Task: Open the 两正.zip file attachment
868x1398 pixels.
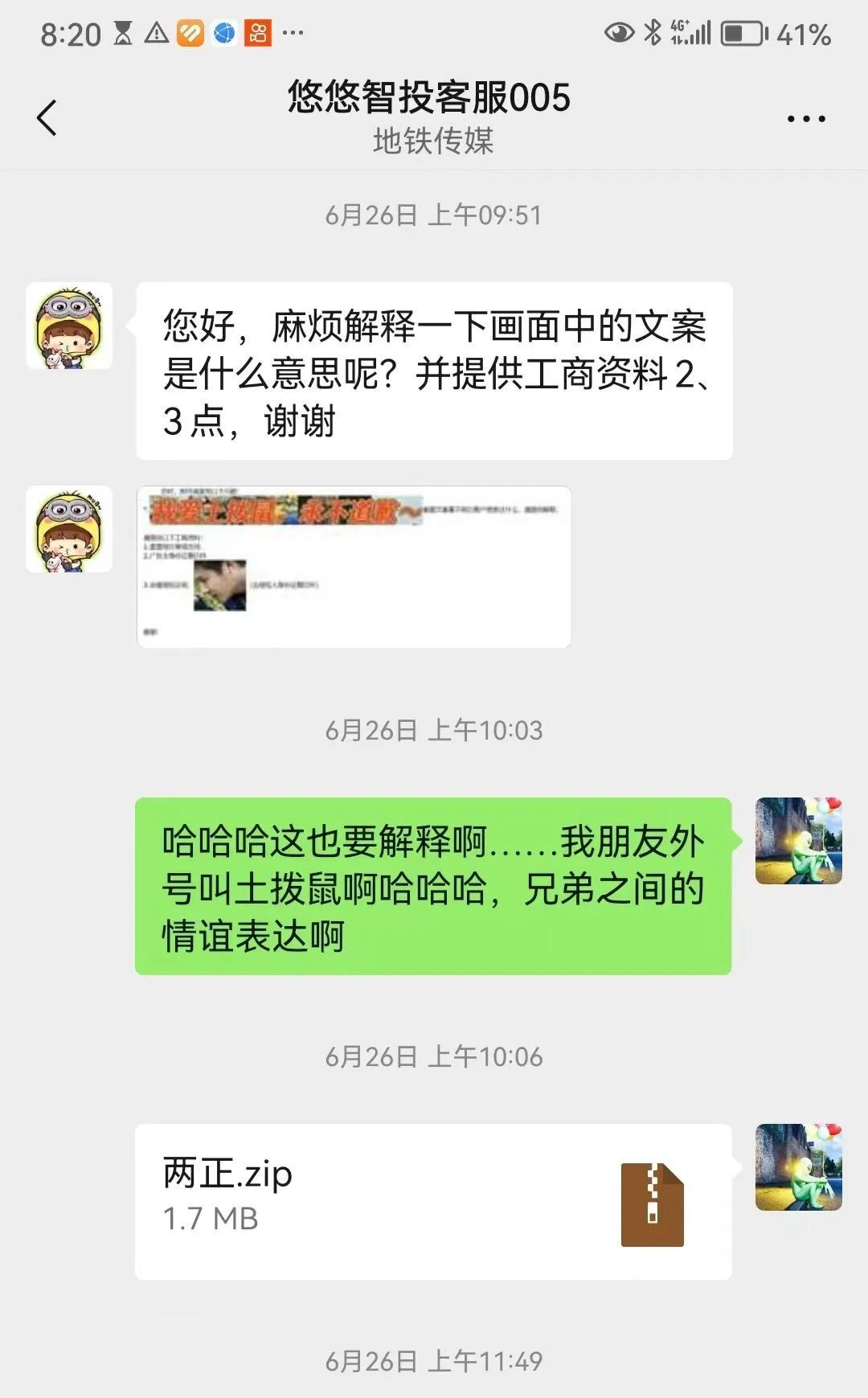Action: pyautogui.click(x=433, y=1201)
